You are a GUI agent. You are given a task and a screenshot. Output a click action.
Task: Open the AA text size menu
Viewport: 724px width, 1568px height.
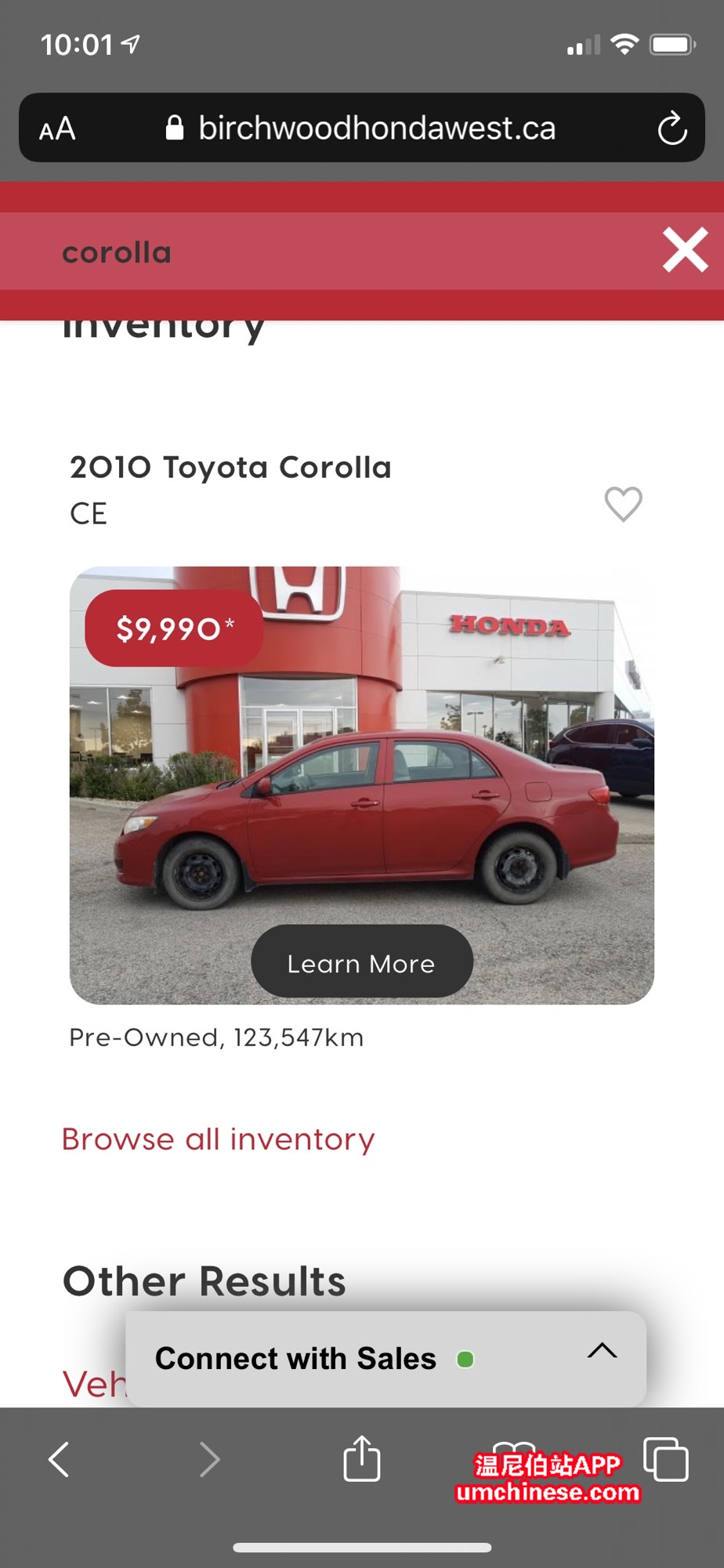[x=58, y=129]
